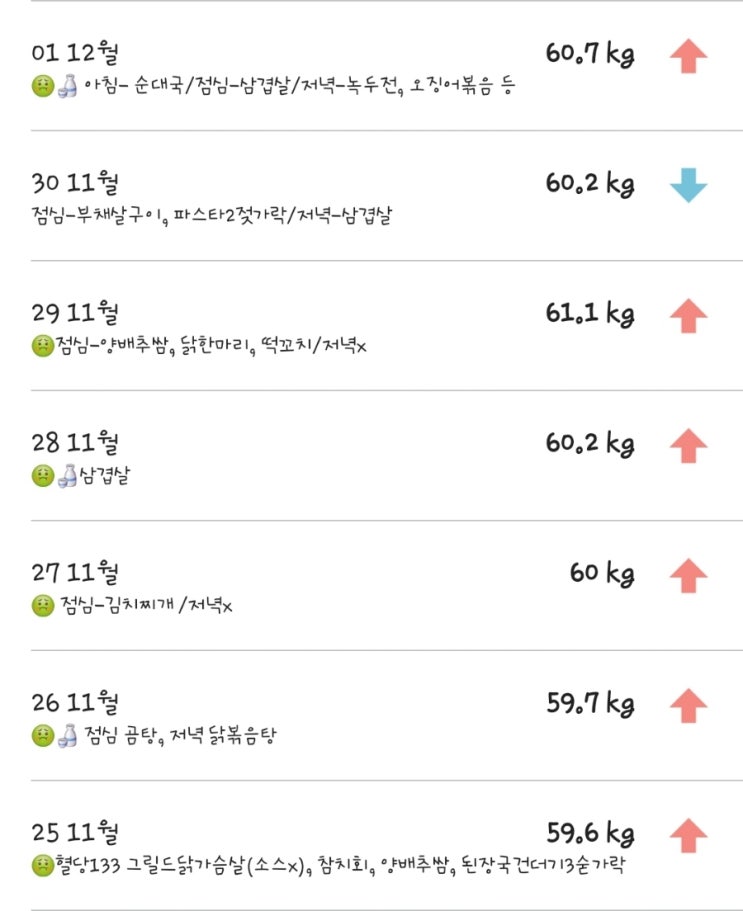Open the 01 12월 weight entry
The image size is (743, 911).
pyautogui.click(x=370, y=66)
